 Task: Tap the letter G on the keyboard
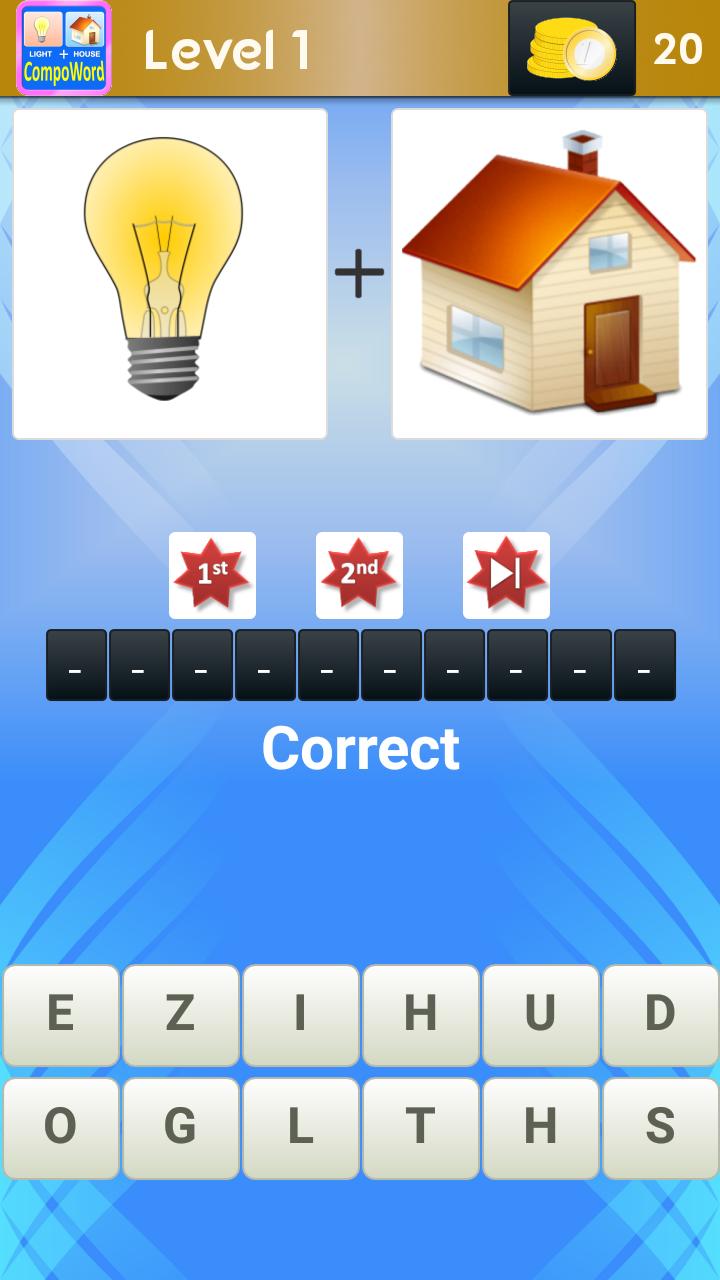(181, 1129)
